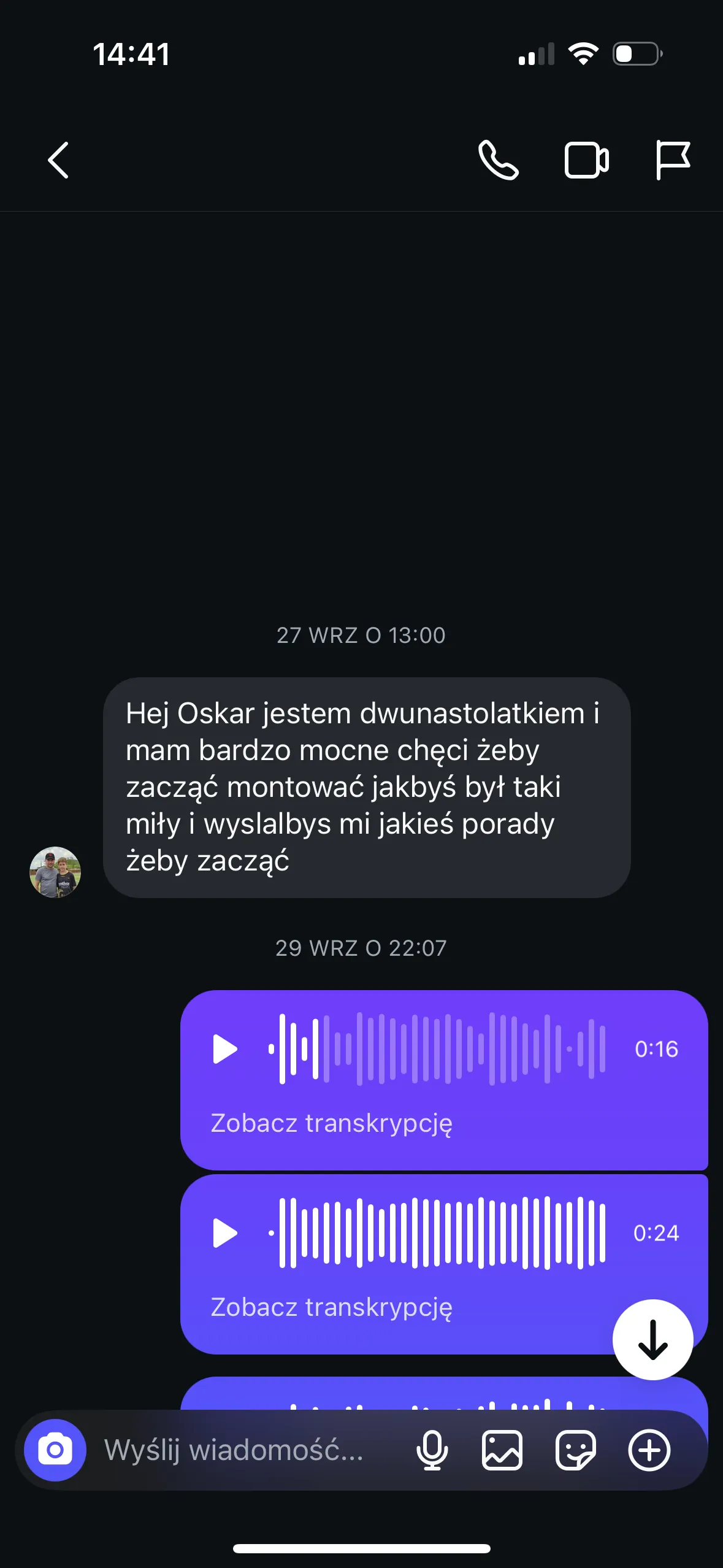Open the flag icon in header
Viewport: 723px width, 1568px height.
(x=673, y=161)
